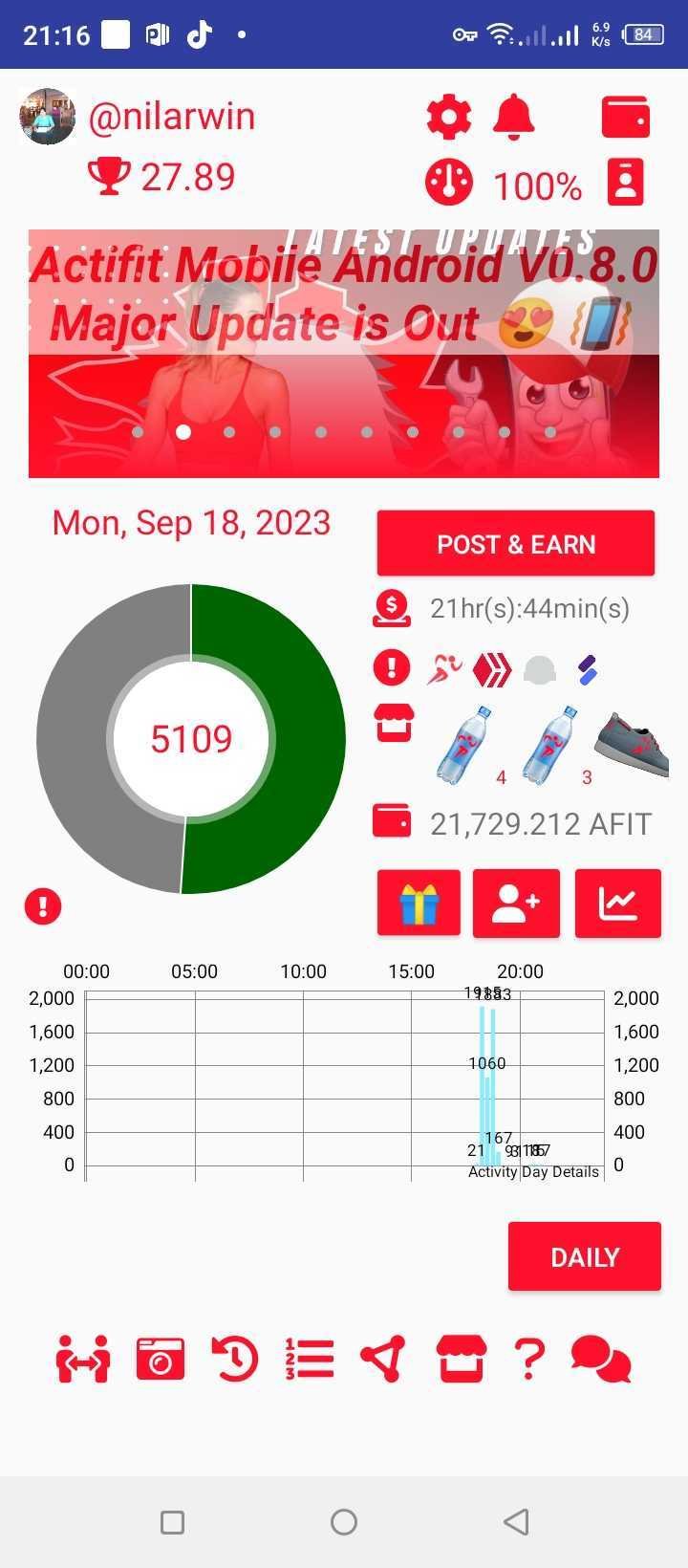The height and width of the screenshot is (1568, 688).
Task: Open the market shop icon in bottom row
Action: click(x=461, y=1359)
